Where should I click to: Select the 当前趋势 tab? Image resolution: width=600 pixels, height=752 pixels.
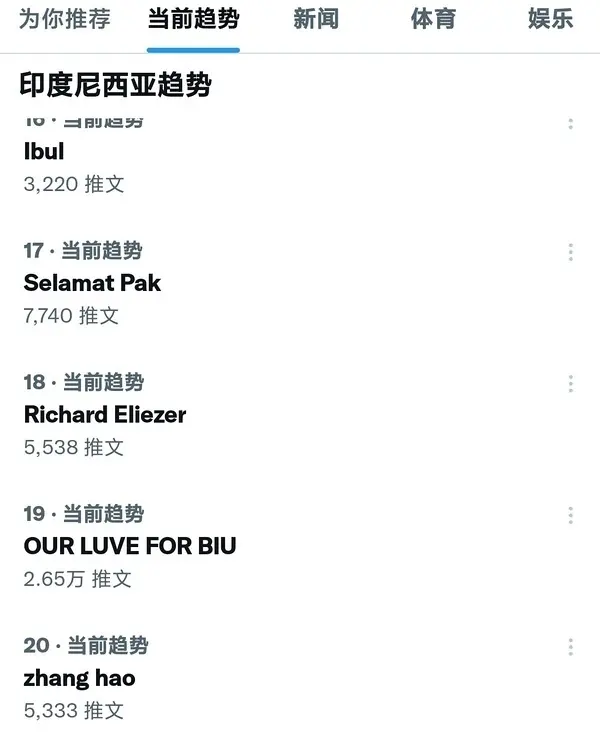193,19
